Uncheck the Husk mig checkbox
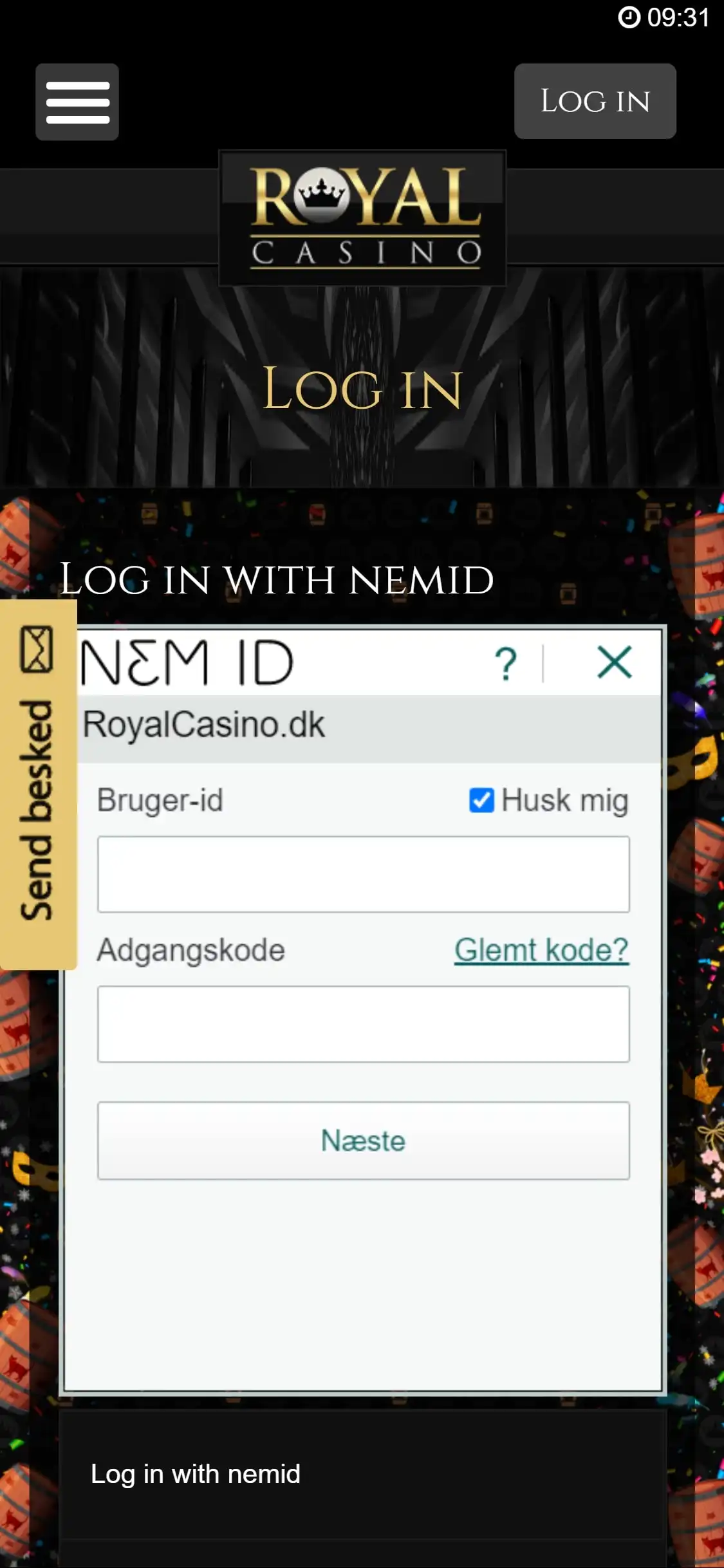Image resolution: width=724 pixels, height=1568 pixels. (x=481, y=800)
